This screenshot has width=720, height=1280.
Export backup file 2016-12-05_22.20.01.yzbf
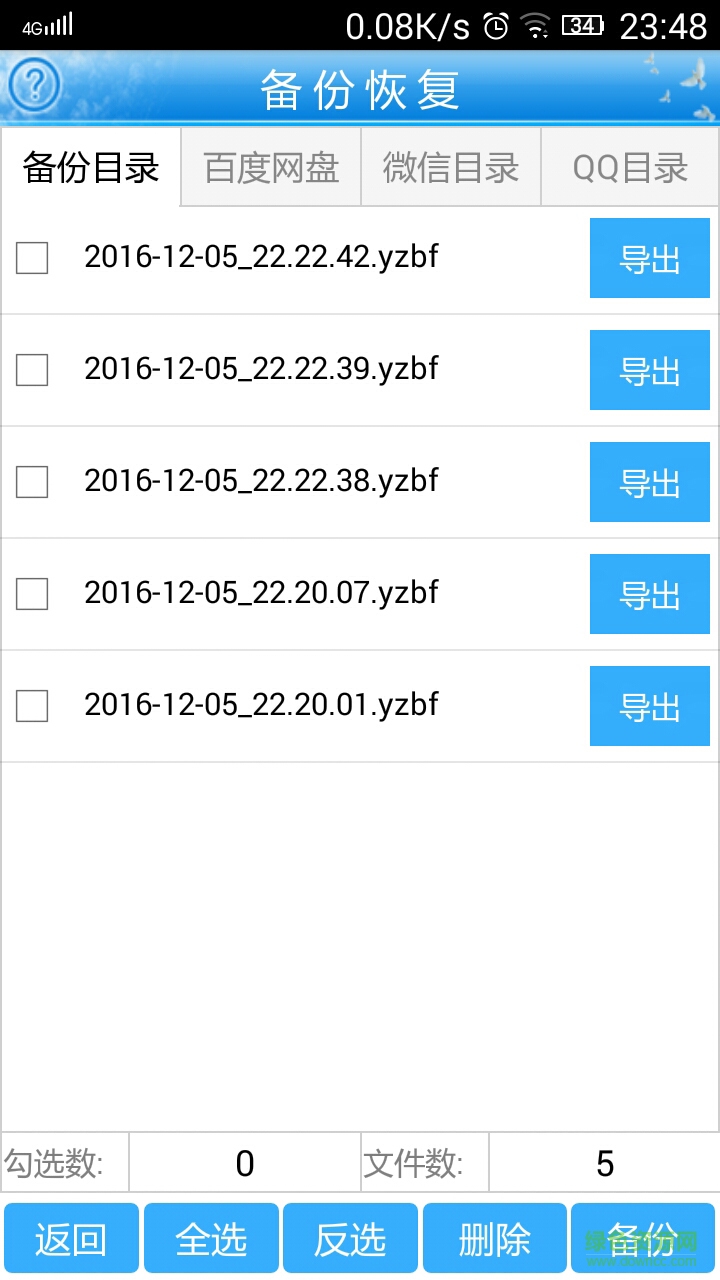[x=649, y=707]
